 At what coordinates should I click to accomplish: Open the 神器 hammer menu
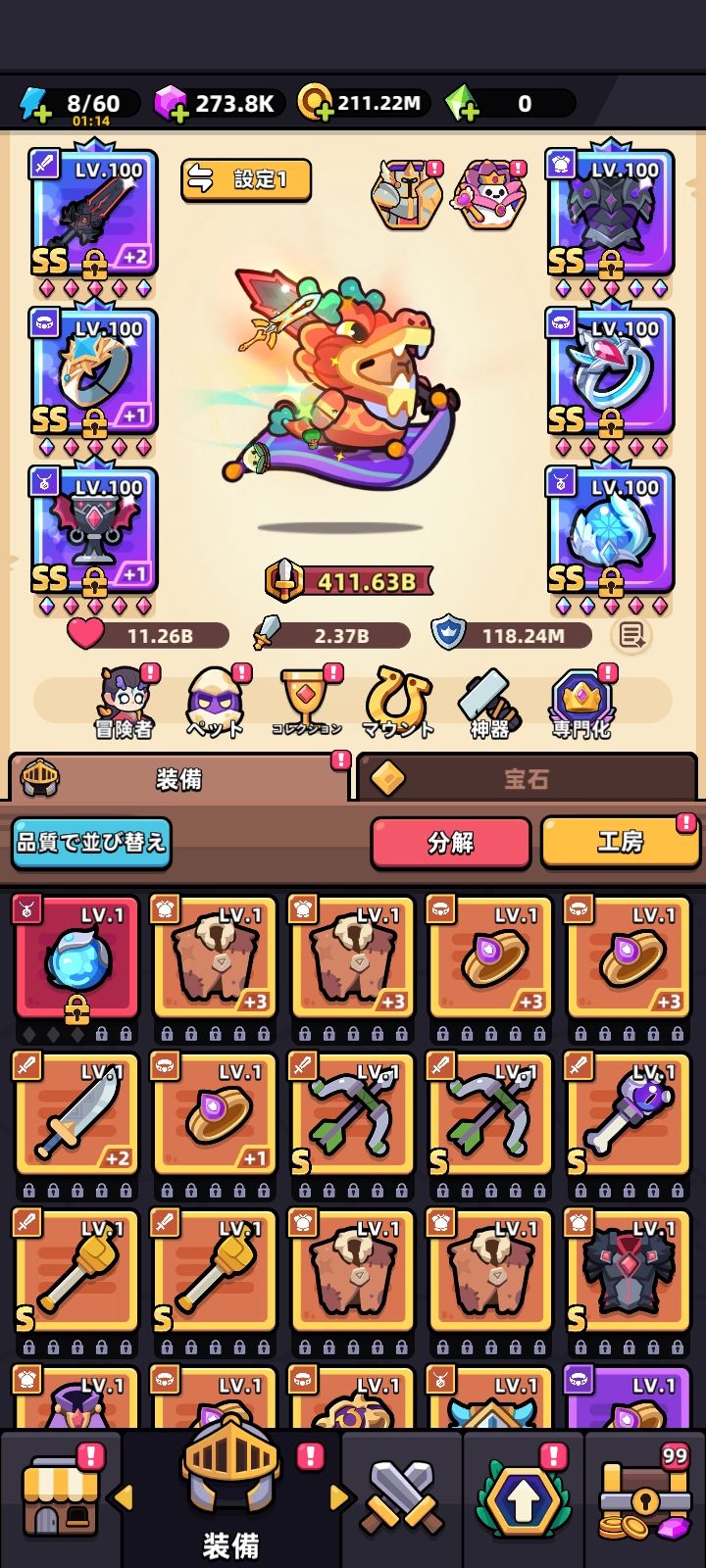pos(489,702)
